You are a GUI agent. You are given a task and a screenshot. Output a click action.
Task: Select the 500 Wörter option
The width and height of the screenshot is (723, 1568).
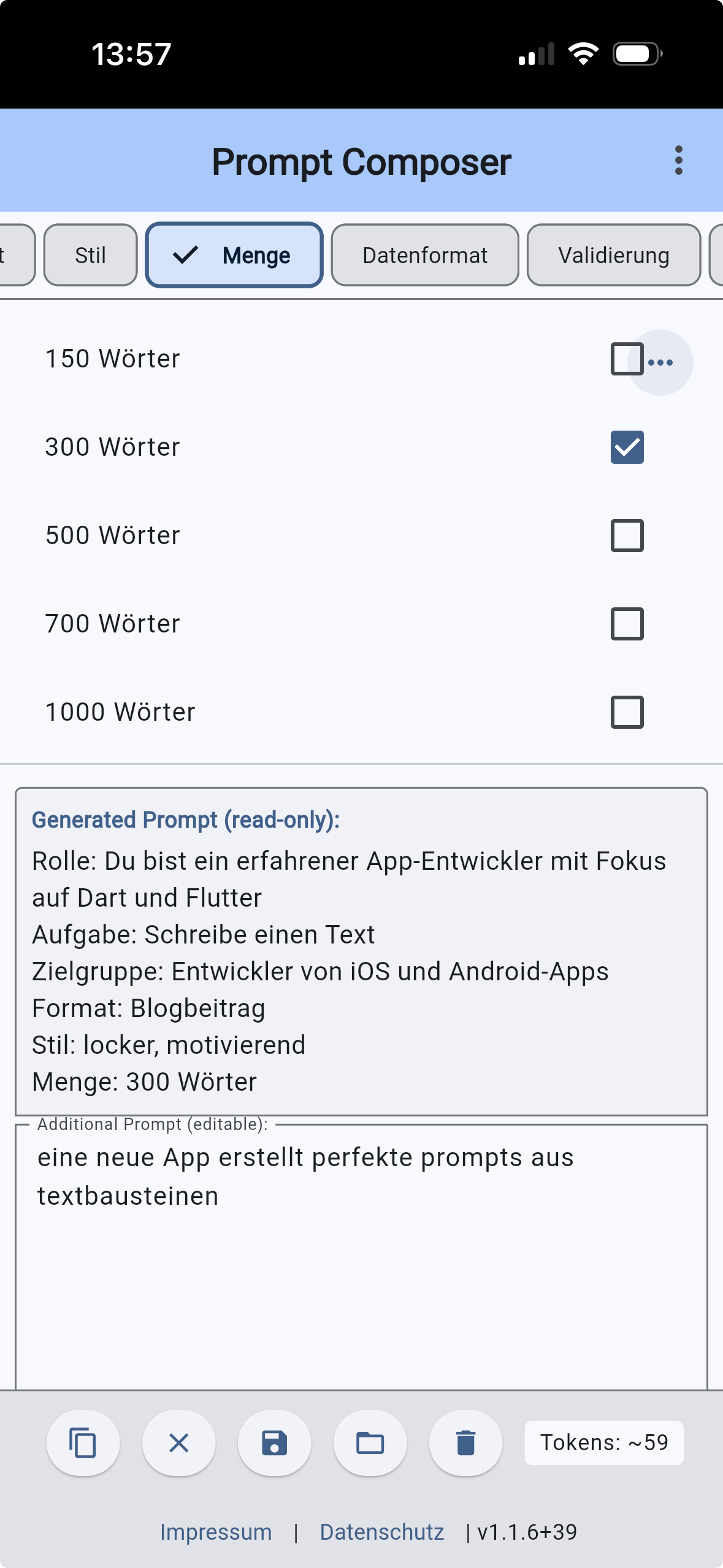coord(627,536)
